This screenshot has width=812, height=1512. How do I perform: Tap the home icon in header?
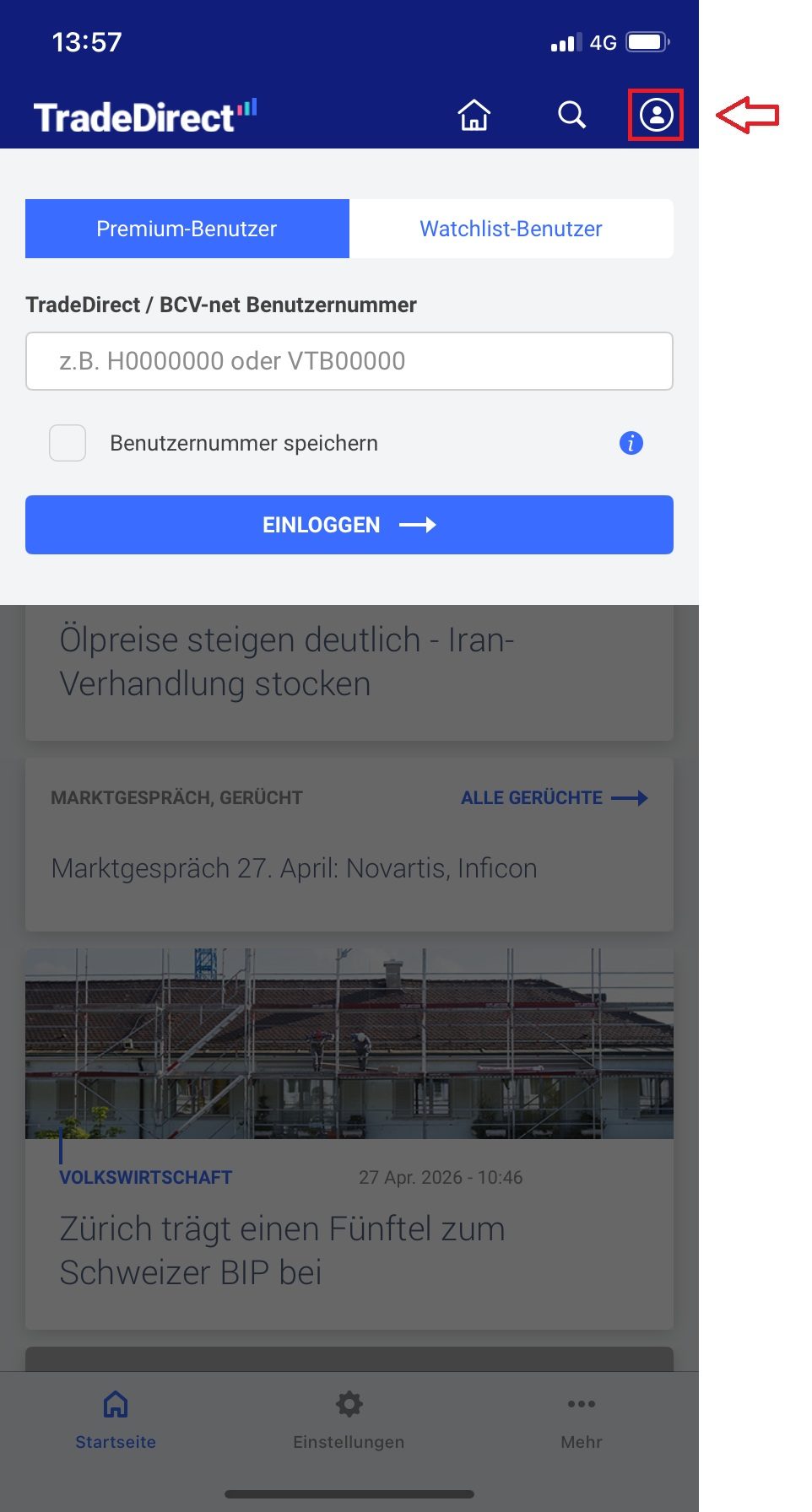click(x=474, y=115)
